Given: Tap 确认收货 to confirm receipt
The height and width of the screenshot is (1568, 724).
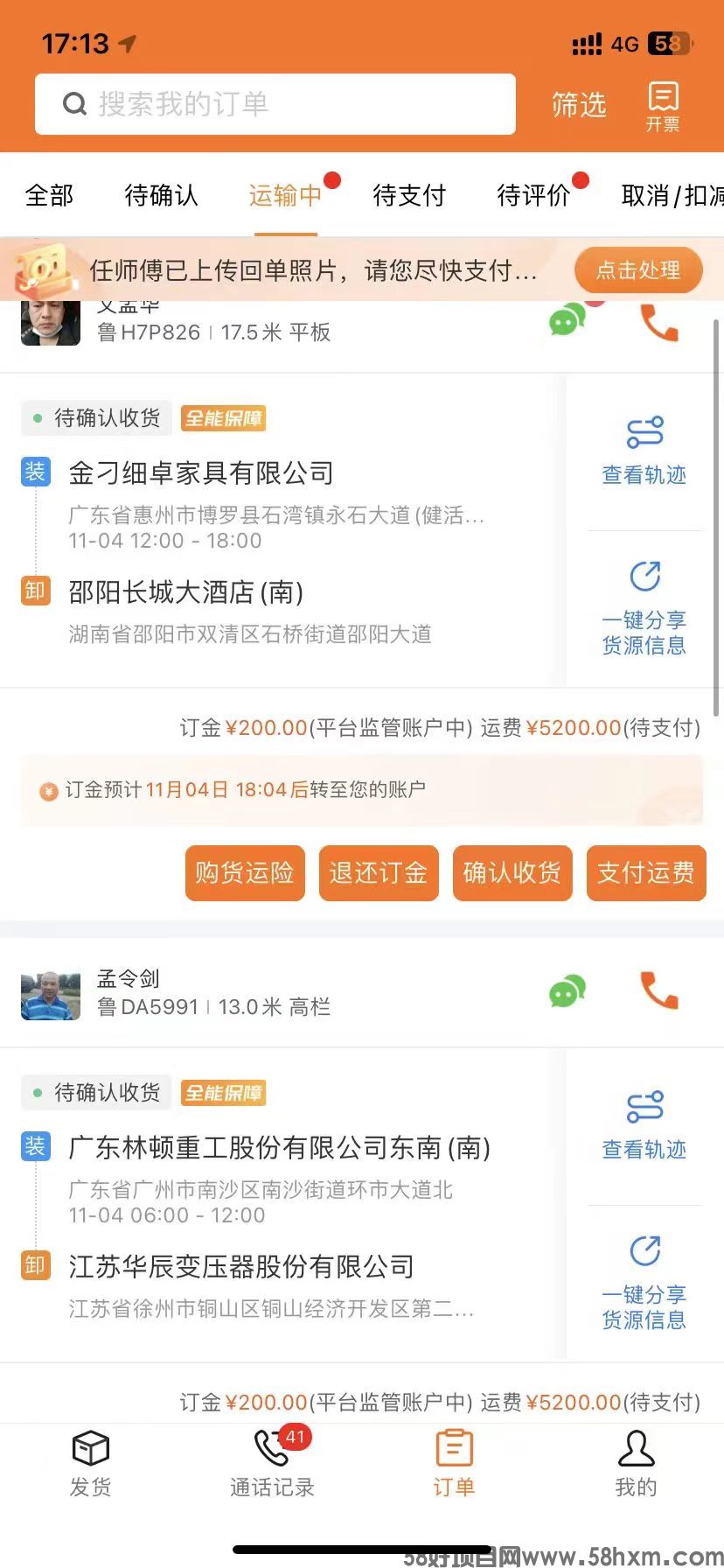Looking at the screenshot, I should (x=512, y=872).
